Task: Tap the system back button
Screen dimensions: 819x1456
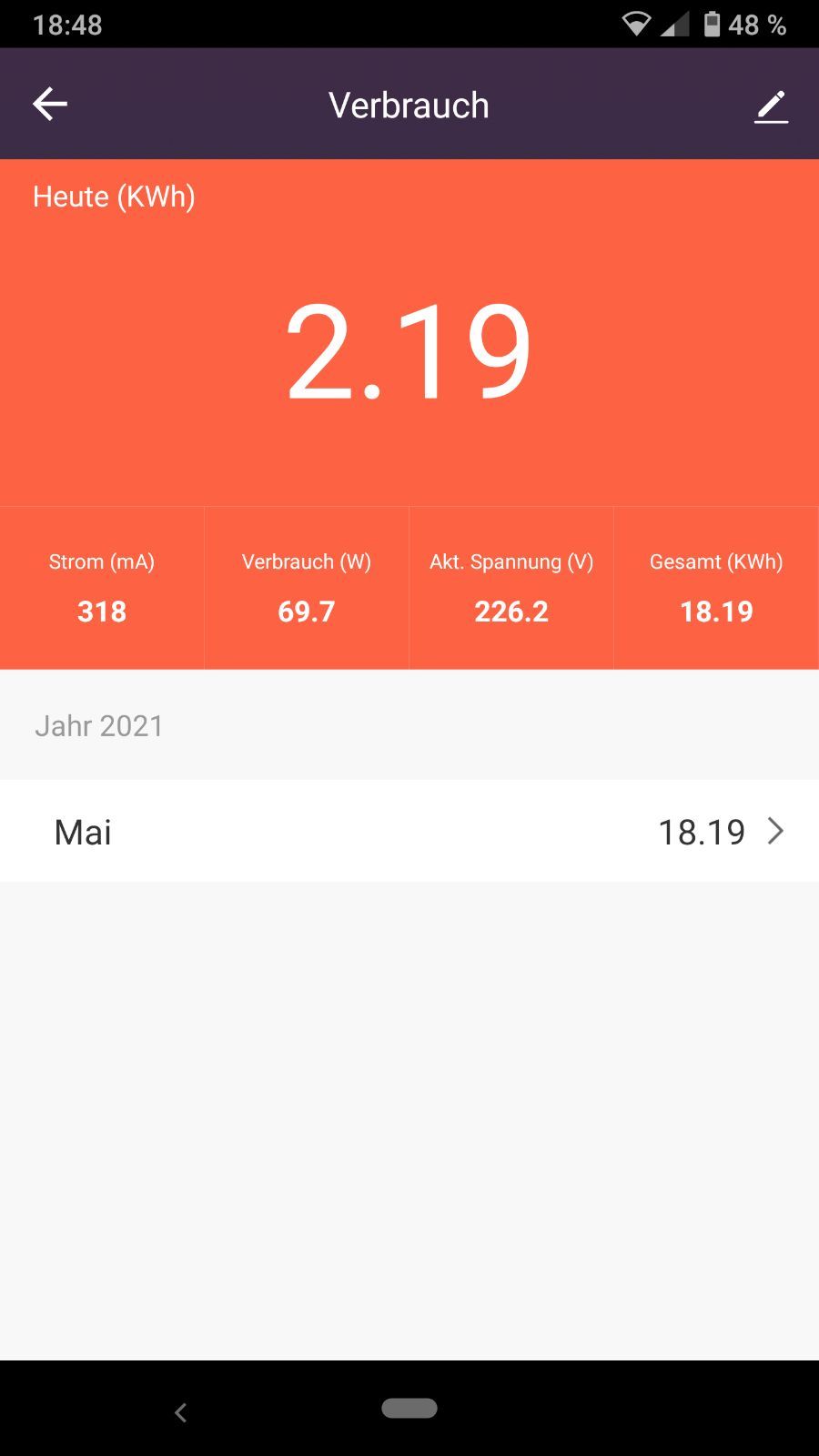Action: [x=180, y=1411]
